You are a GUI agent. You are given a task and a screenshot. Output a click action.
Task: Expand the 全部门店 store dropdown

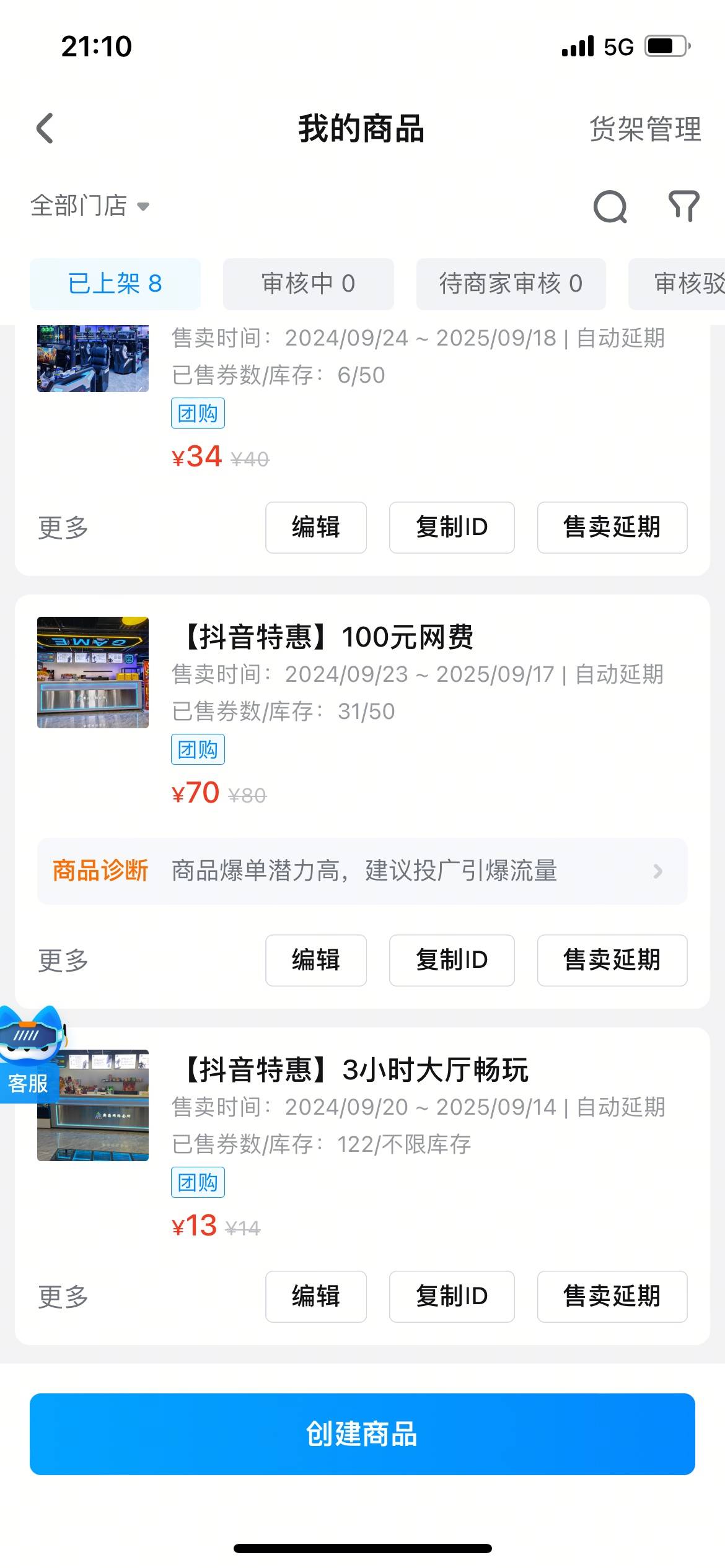coord(90,206)
